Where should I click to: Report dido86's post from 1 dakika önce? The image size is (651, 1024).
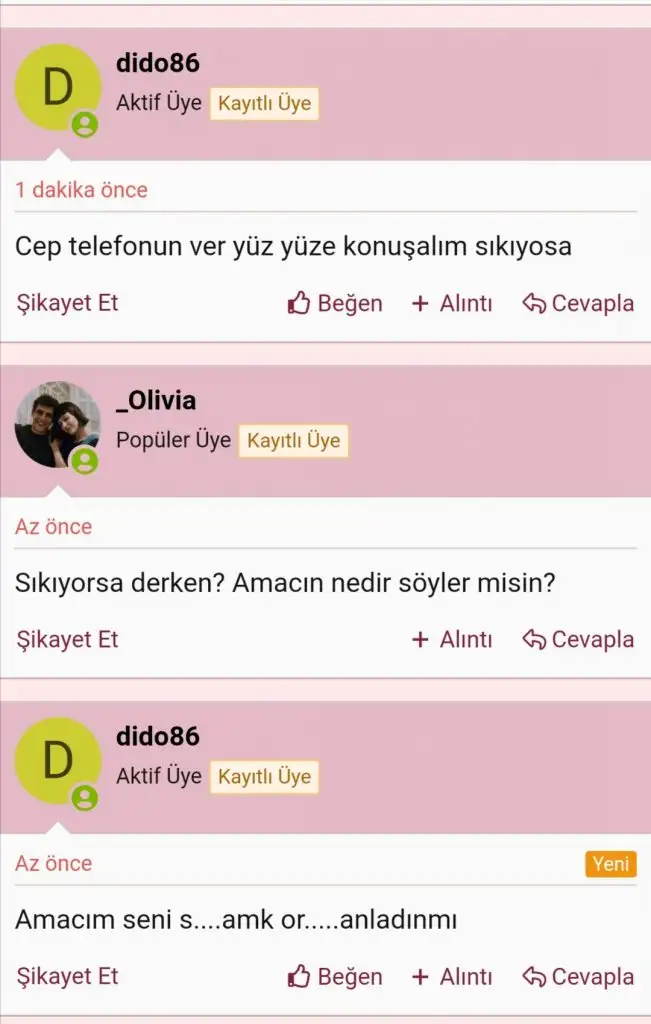pyautogui.click(x=67, y=303)
